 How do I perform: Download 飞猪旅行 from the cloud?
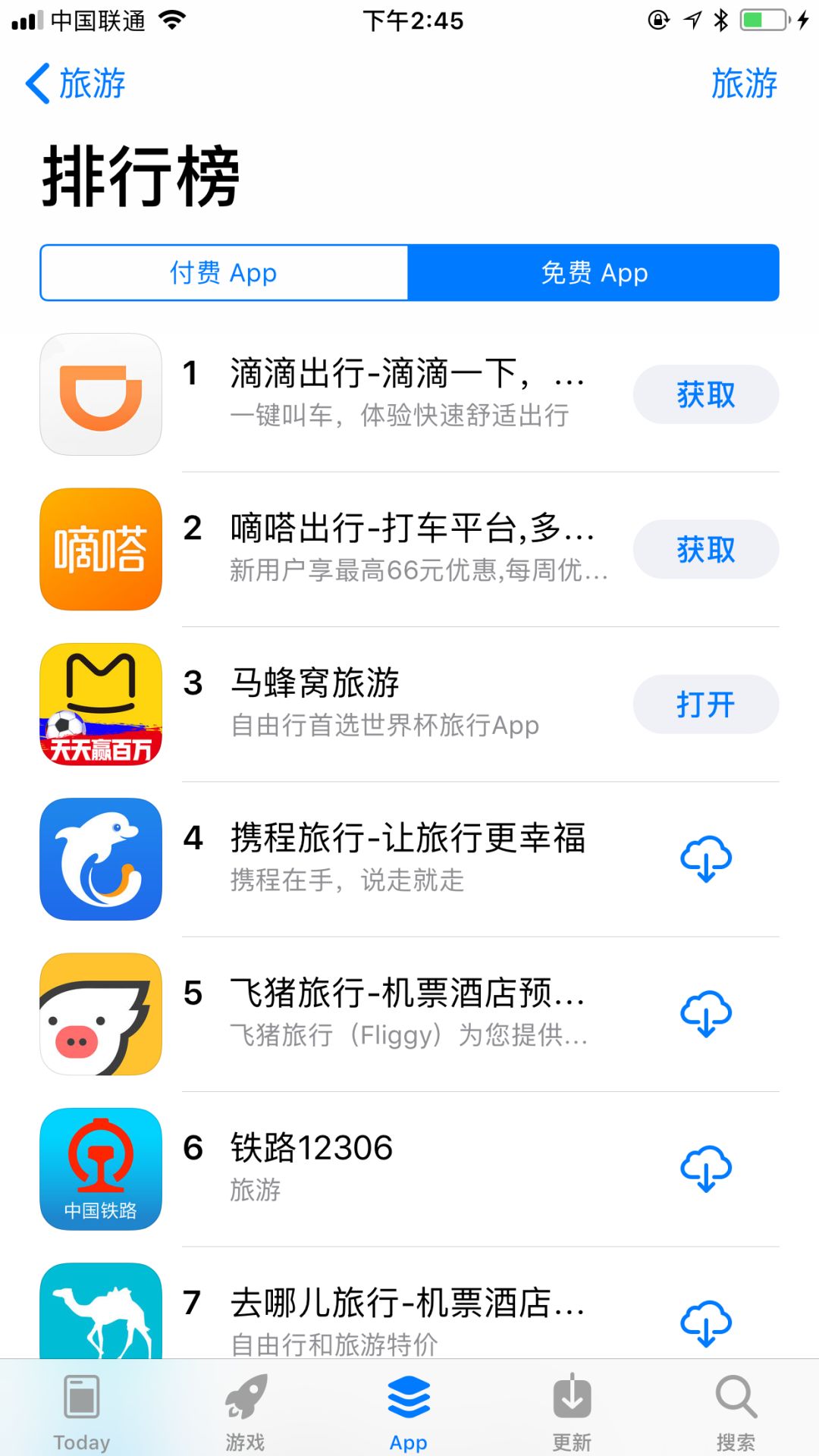point(705,1014)
